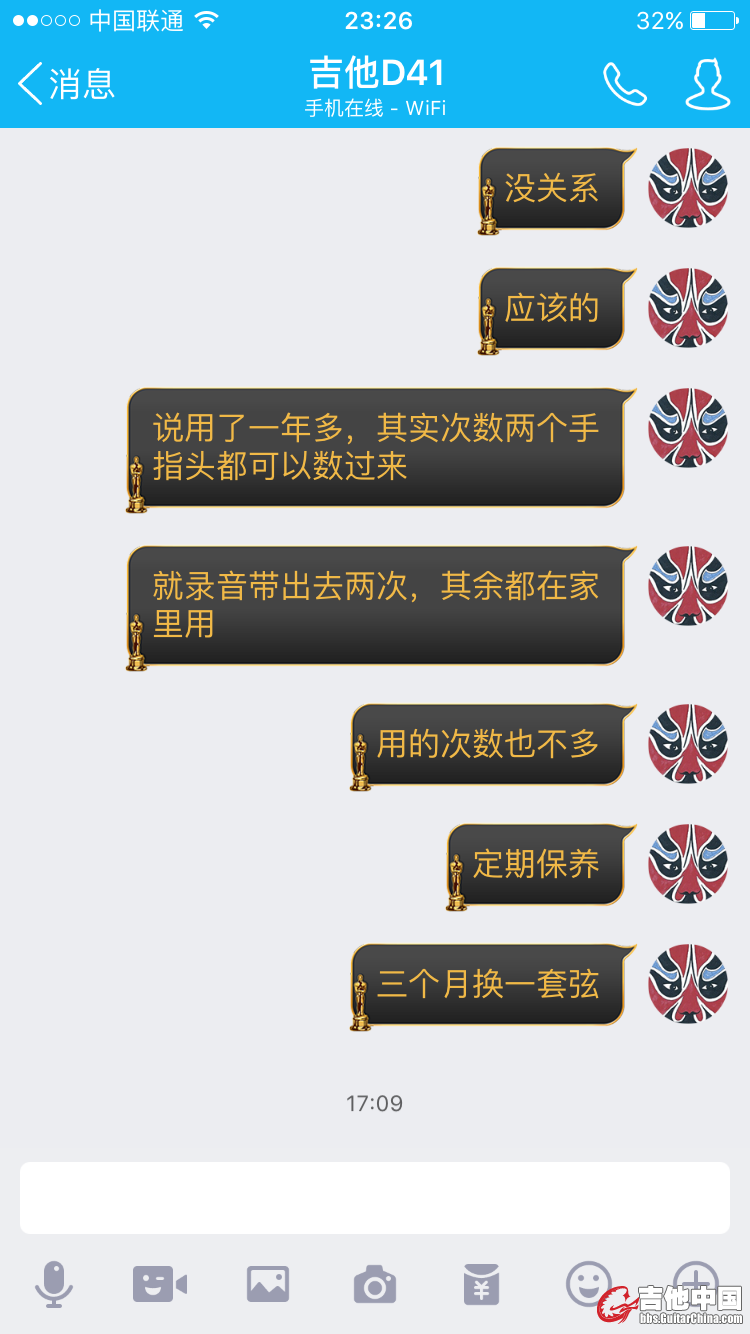Open the video chat icon

(160, 1283)
